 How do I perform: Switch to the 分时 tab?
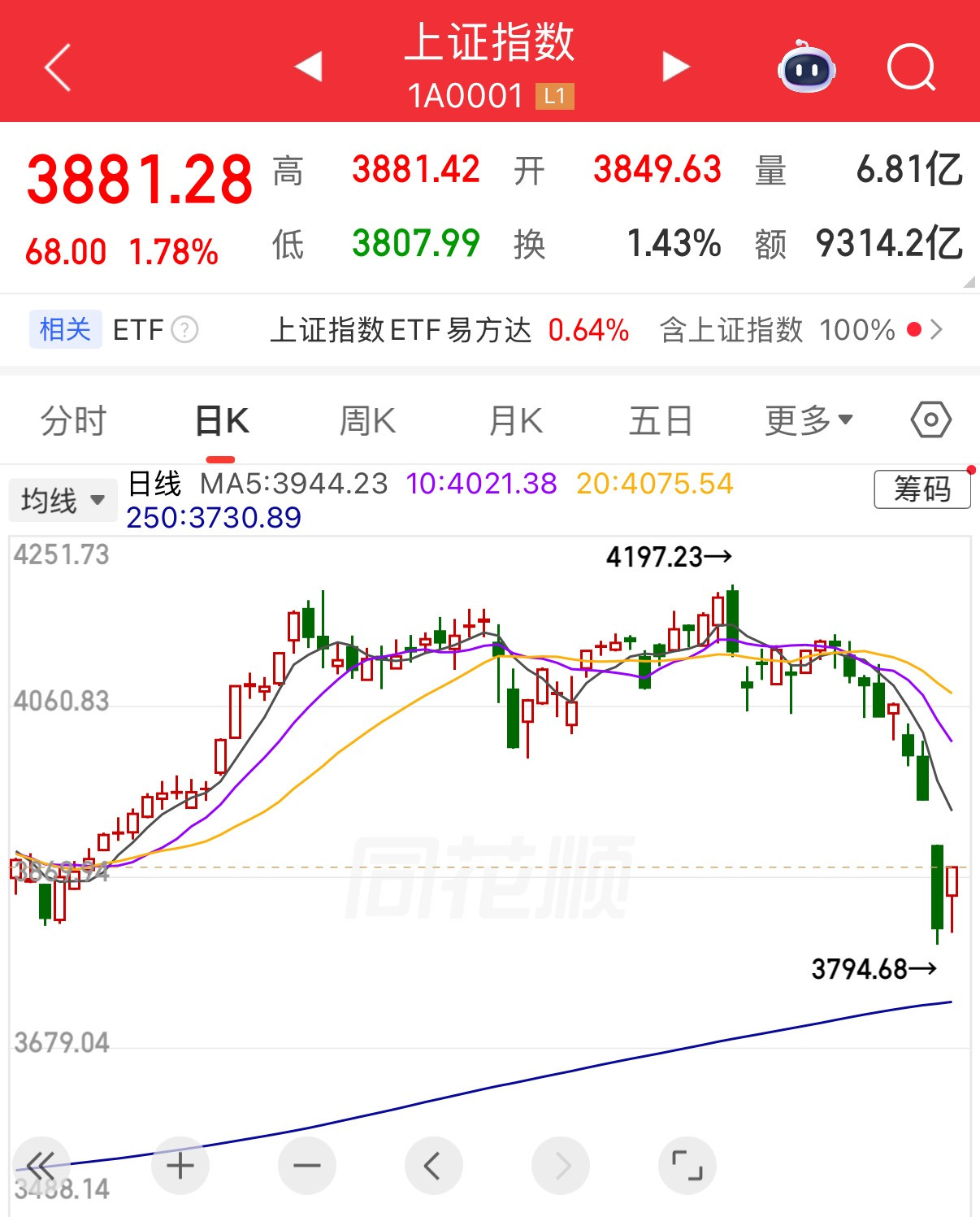pyautogui.click(x=74, y=421)
